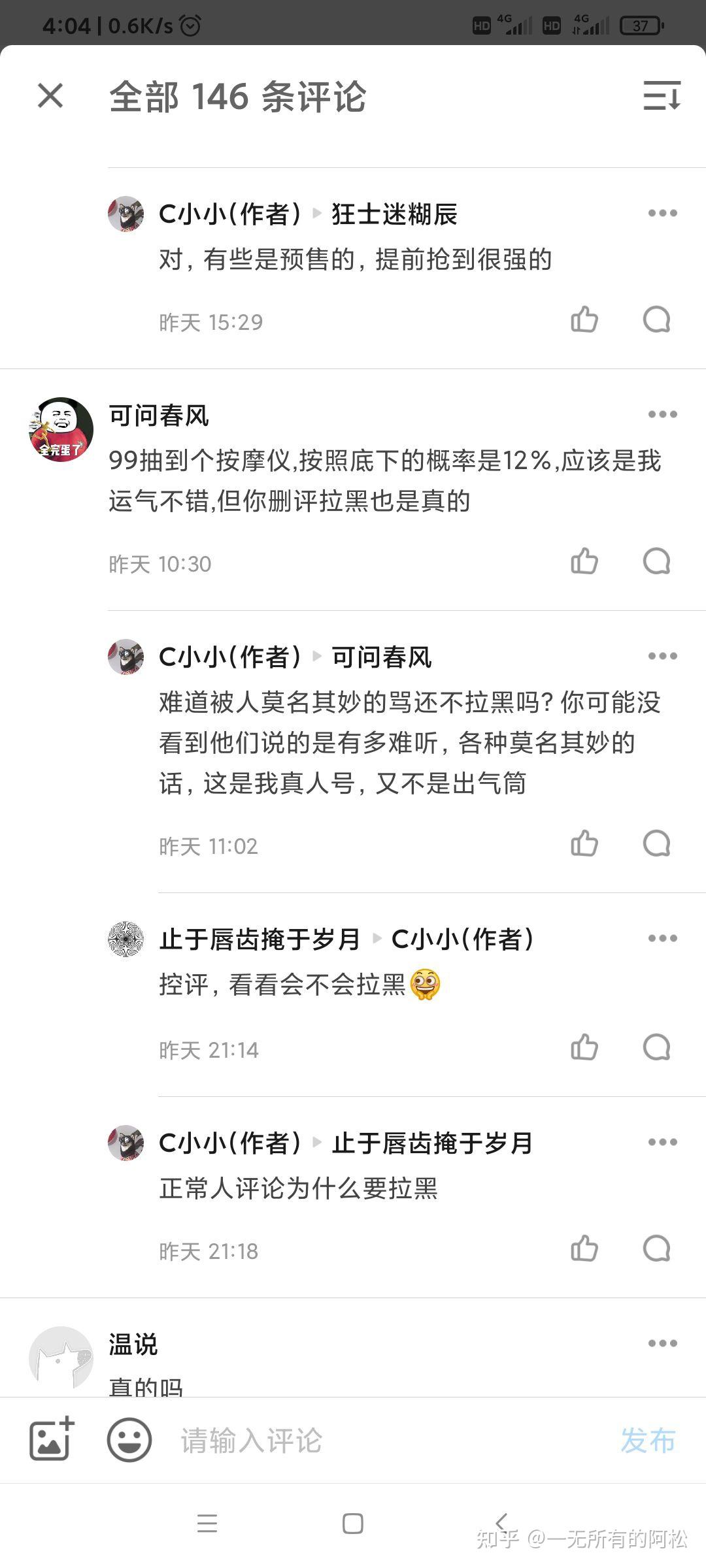Reply to C小小's comment from 昨天 21:18

(x=656, y=1249)
